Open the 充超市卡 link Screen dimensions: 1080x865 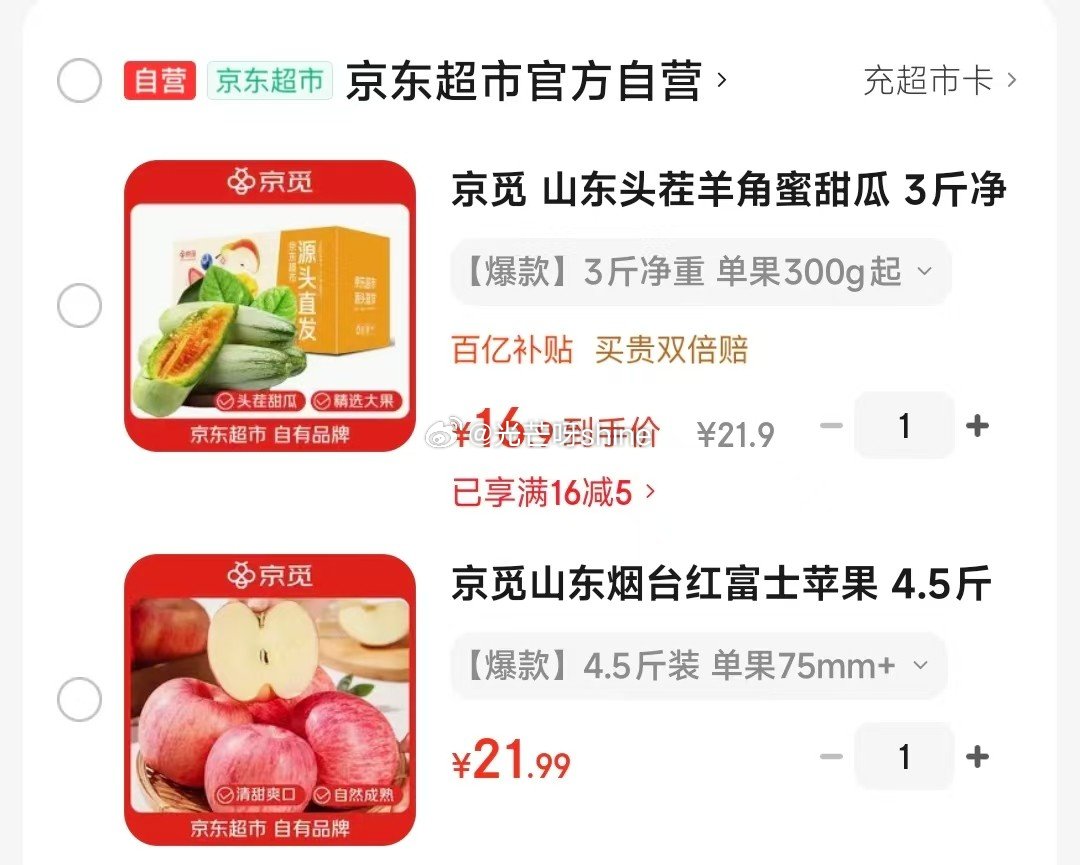pos(938,81)
